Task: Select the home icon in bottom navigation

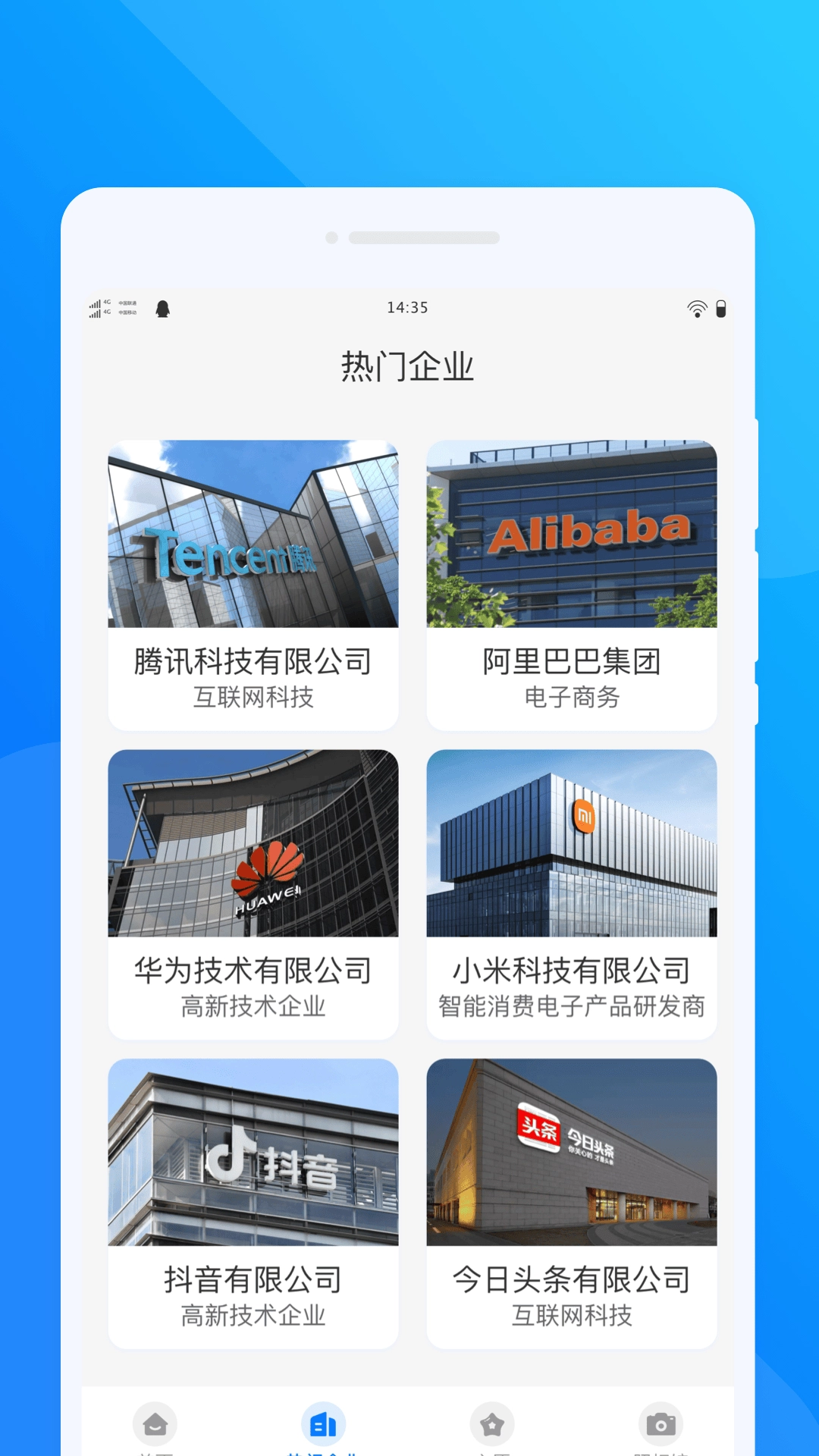Action: tap(154, 1424)
